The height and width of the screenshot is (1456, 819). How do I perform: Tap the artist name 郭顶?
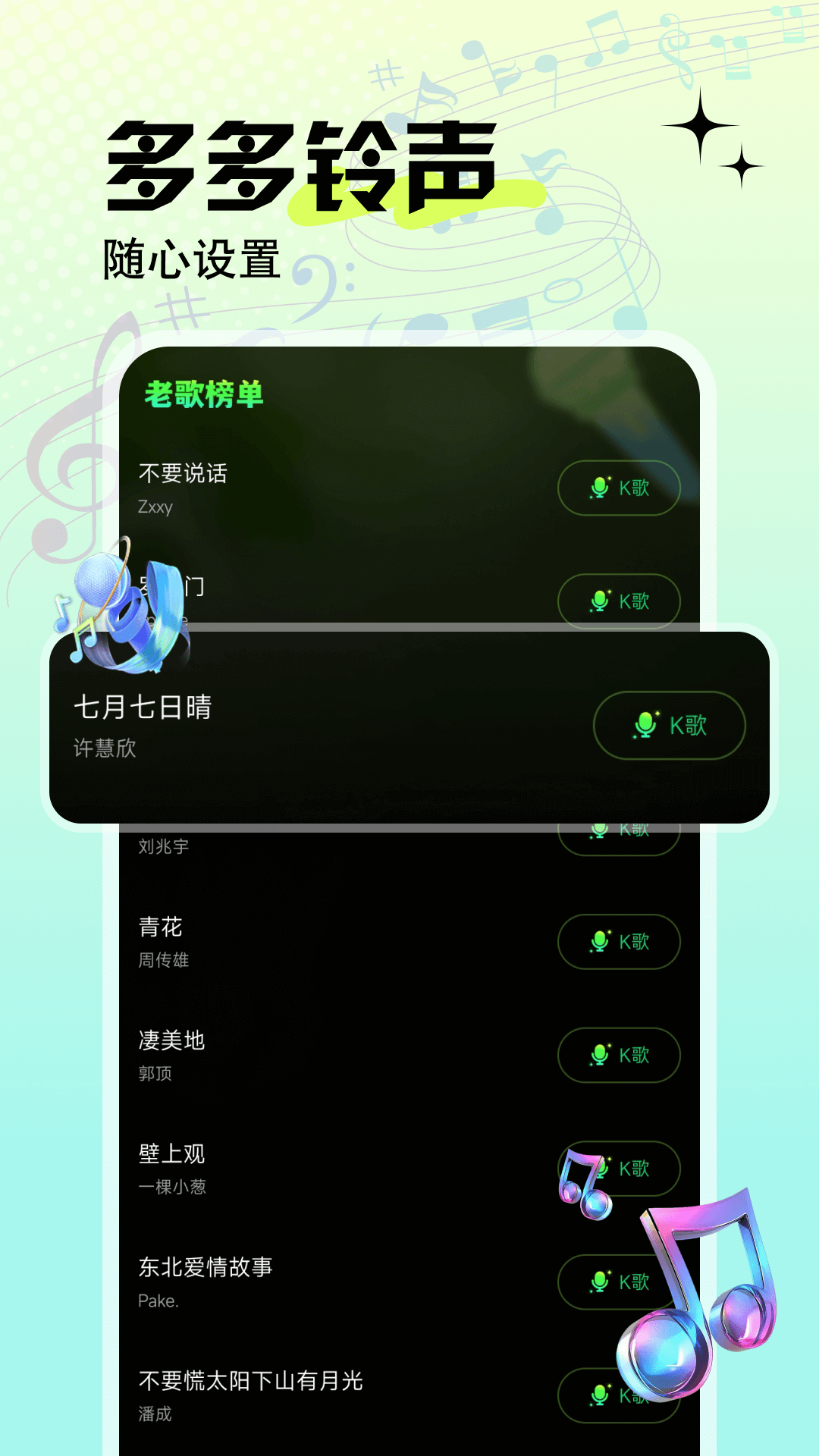[154, 1074]
